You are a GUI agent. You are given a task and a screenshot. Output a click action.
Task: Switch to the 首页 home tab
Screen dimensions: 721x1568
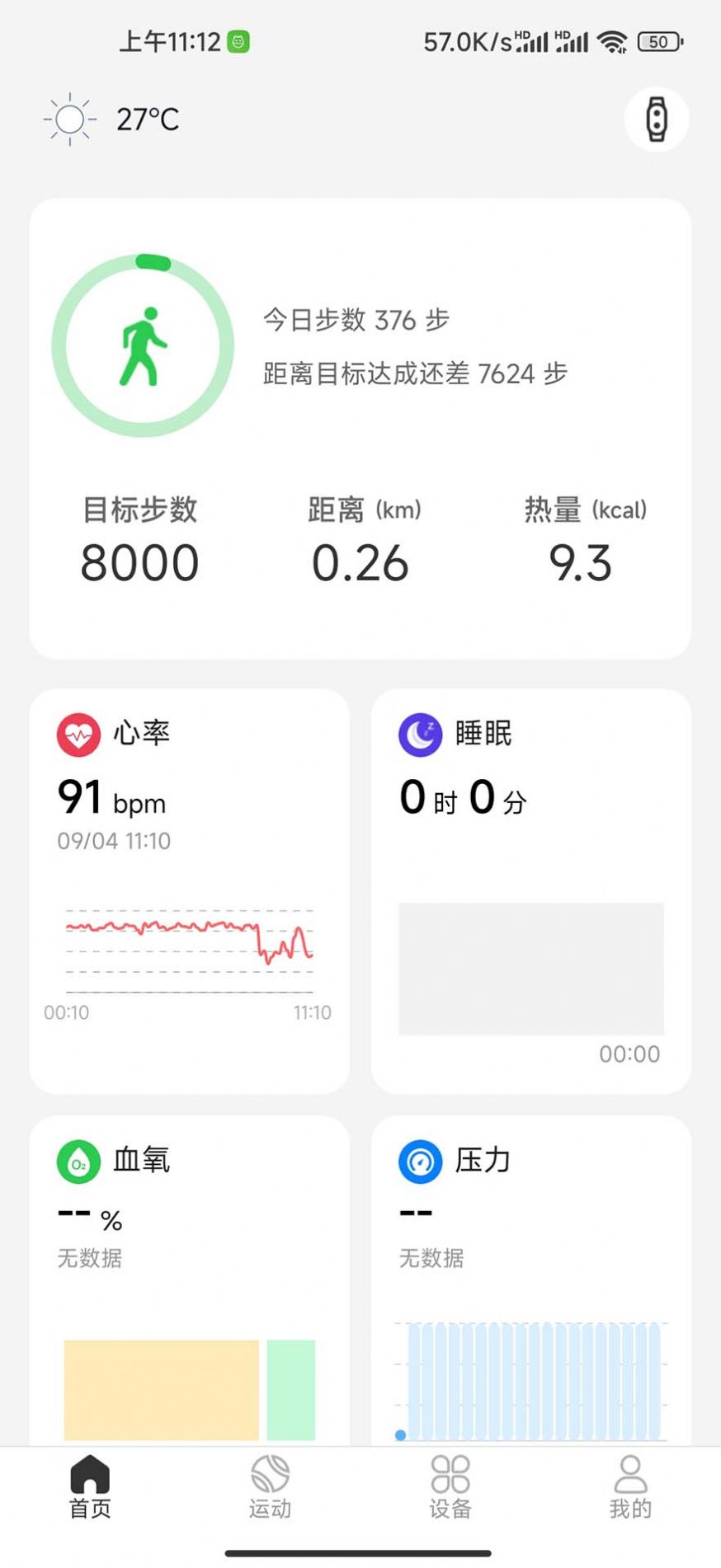point(89,1484)
